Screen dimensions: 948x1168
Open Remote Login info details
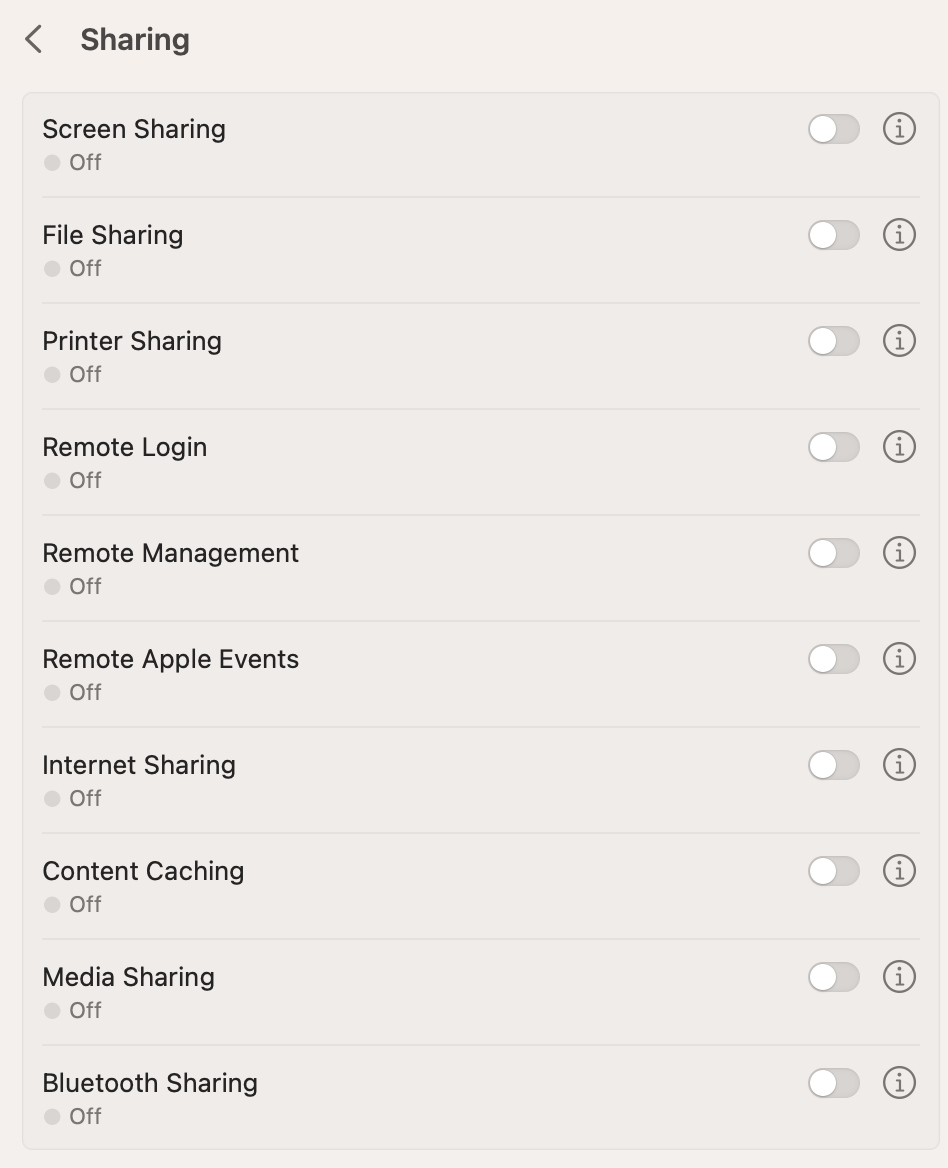[899, 447]
